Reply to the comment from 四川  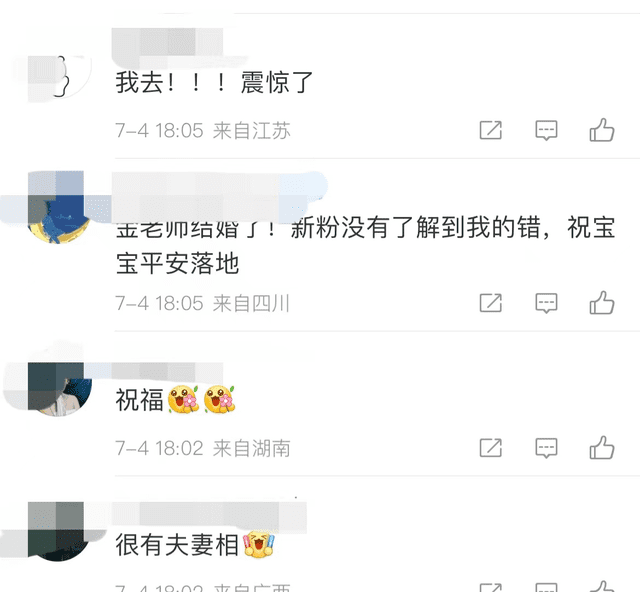(546, 302)
